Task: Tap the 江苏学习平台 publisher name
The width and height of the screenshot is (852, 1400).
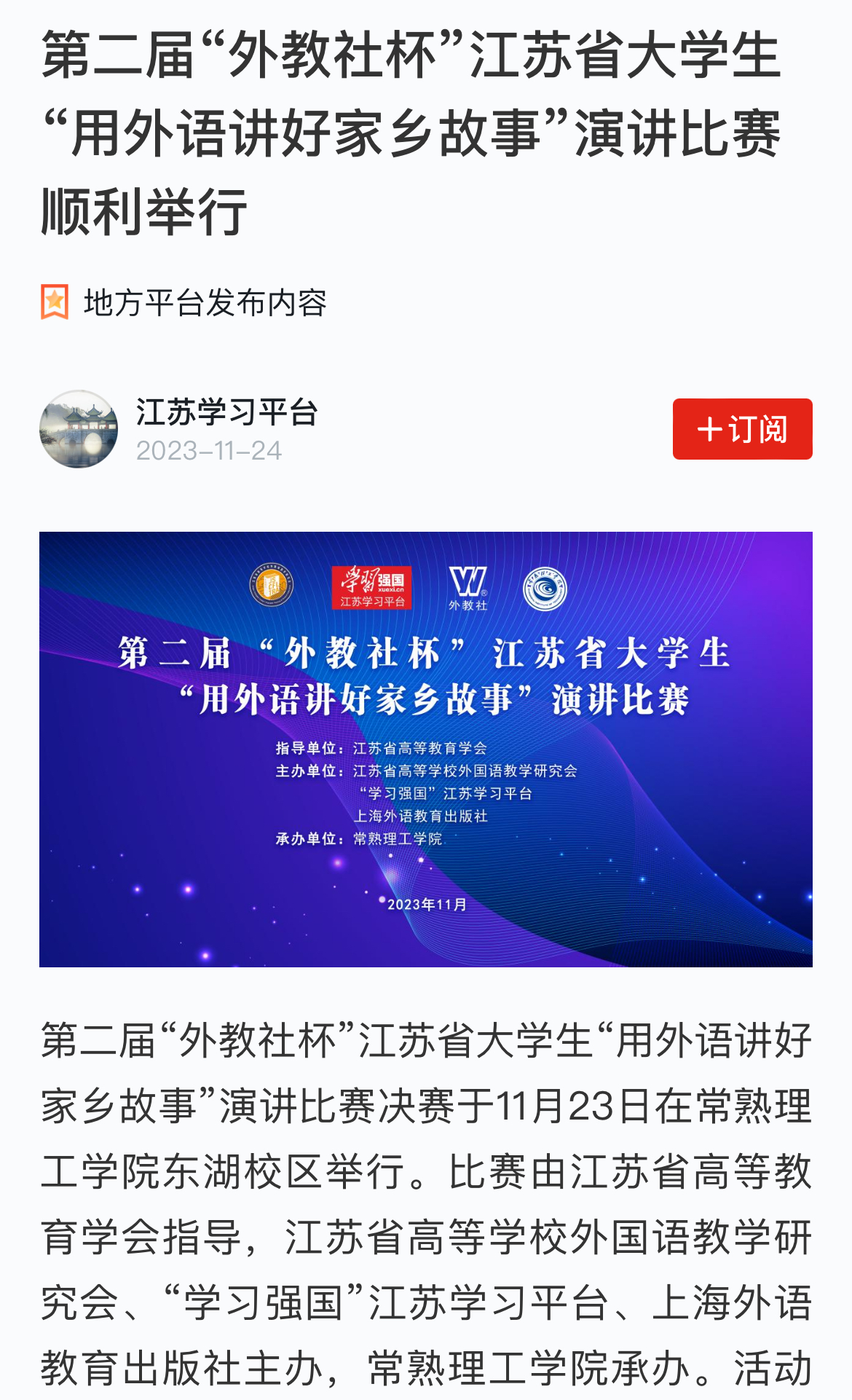Action: (227, 412)
